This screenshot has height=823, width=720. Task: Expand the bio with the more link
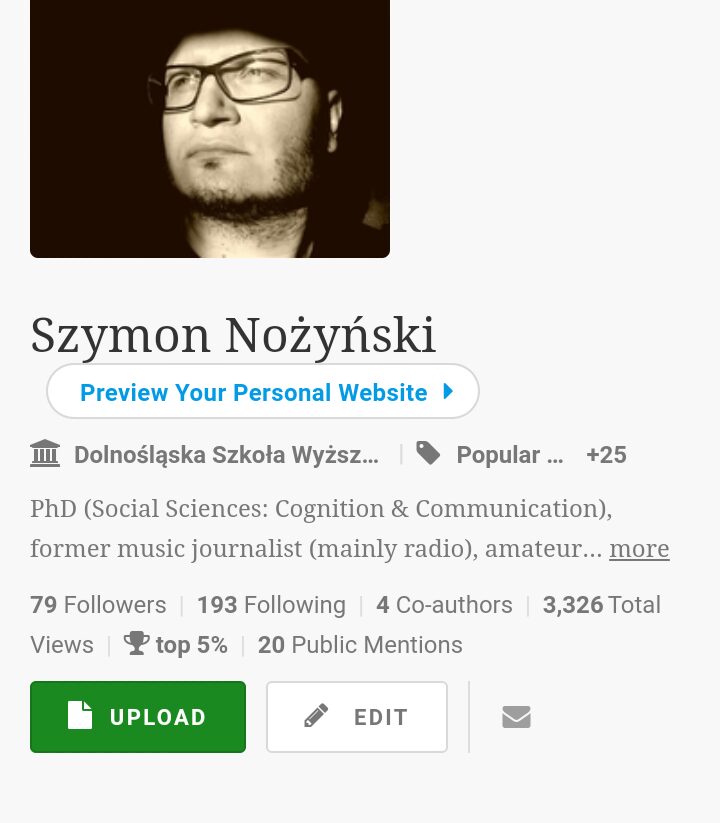tap(638, 548)
